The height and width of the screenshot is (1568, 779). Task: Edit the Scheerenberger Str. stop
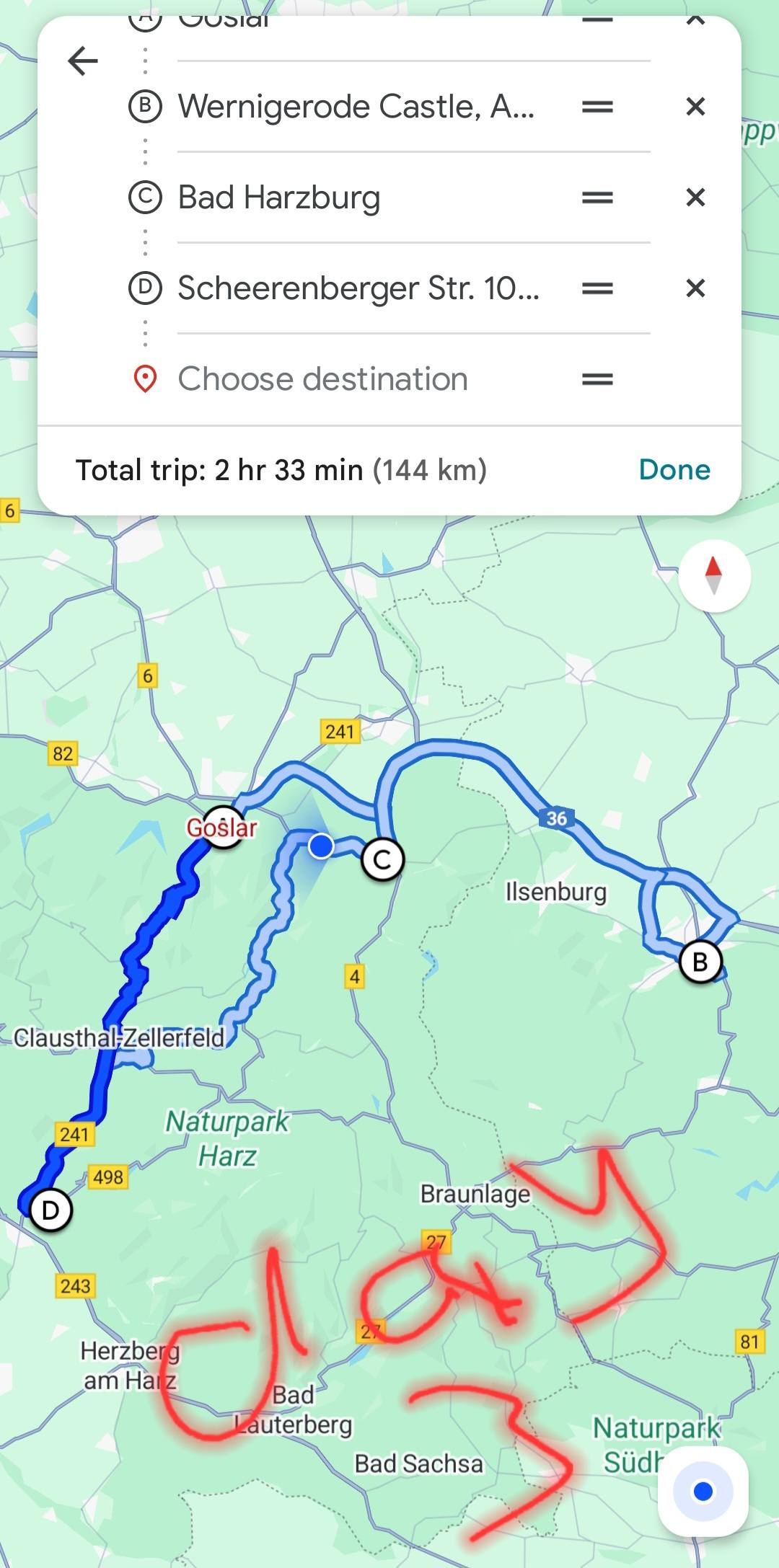(x=358, y=288)
